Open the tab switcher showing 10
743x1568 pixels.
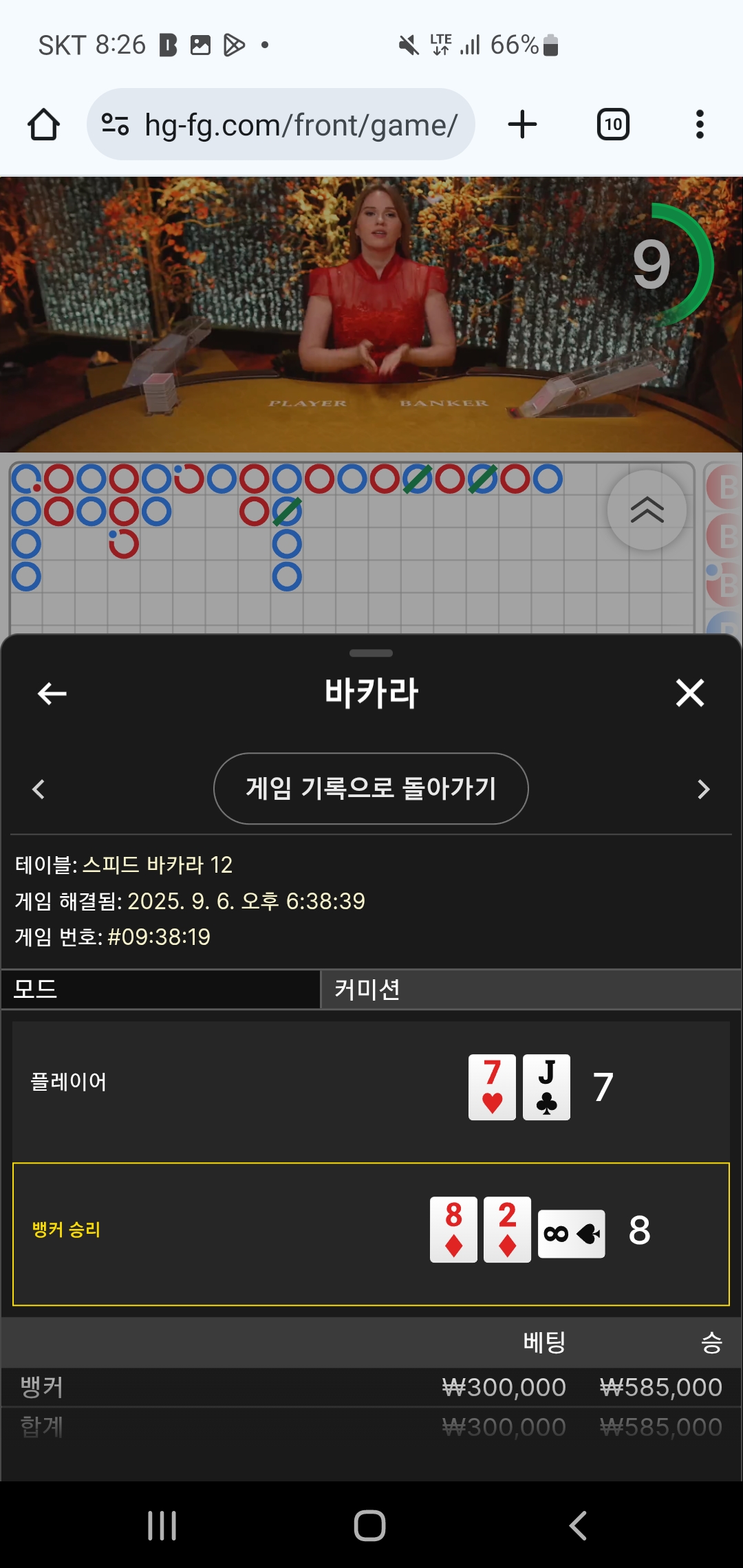[613, 124]
